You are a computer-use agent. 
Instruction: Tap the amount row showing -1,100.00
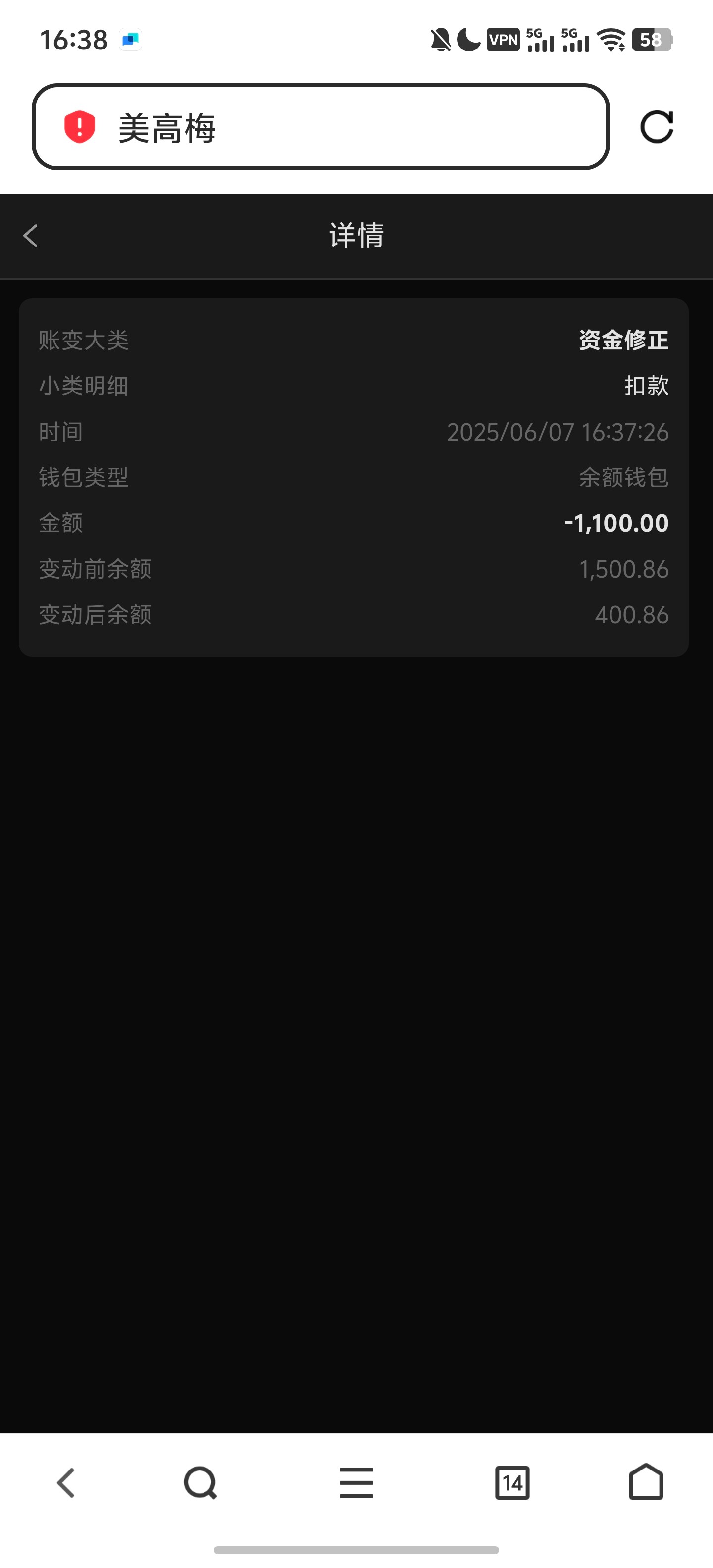click(x=615, y=522)
